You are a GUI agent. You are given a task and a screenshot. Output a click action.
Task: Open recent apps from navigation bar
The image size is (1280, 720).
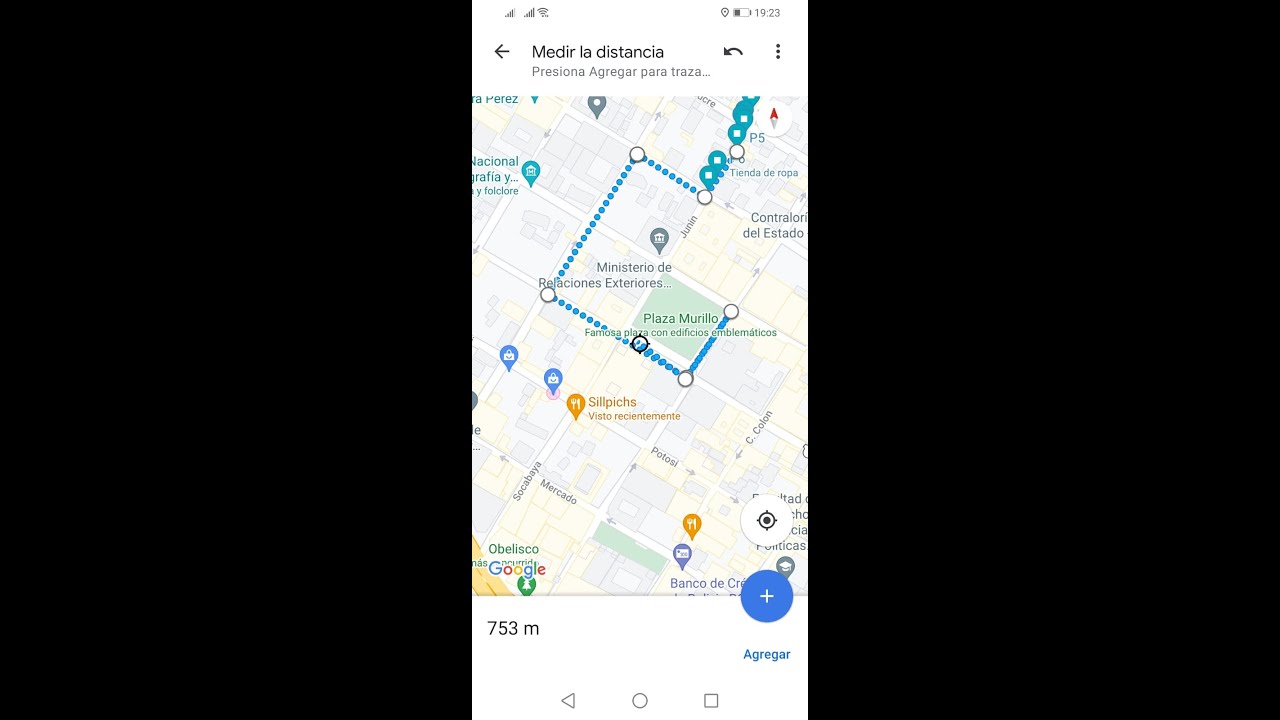pos(711,701)
